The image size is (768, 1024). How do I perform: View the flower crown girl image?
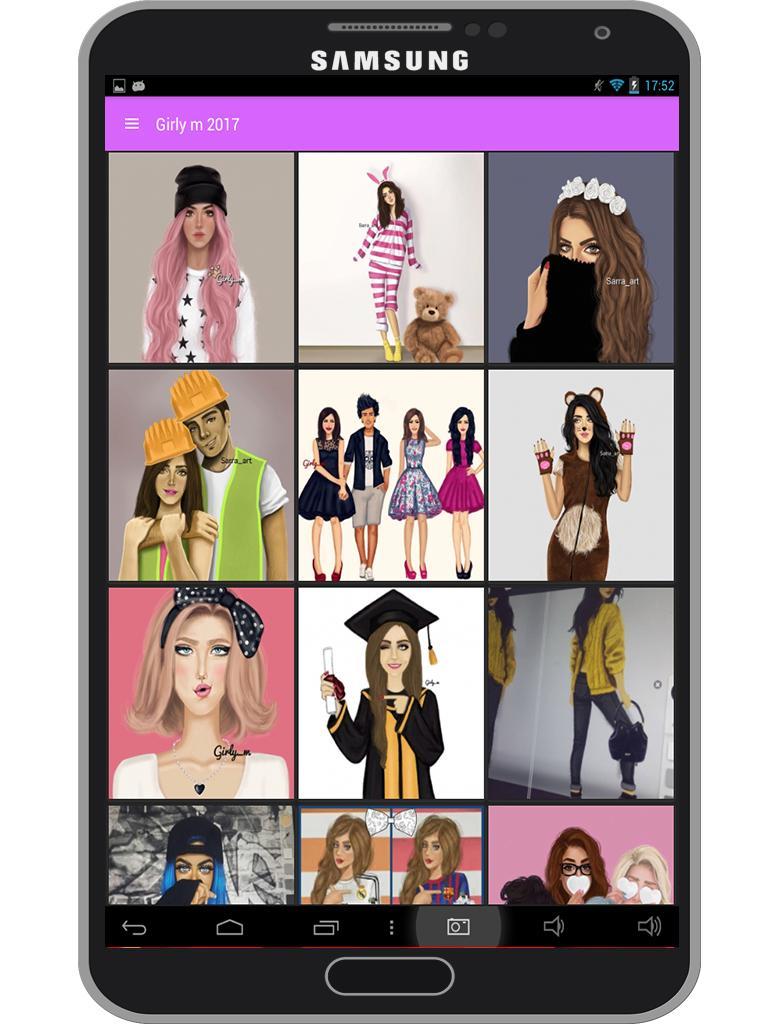point(581,257)
